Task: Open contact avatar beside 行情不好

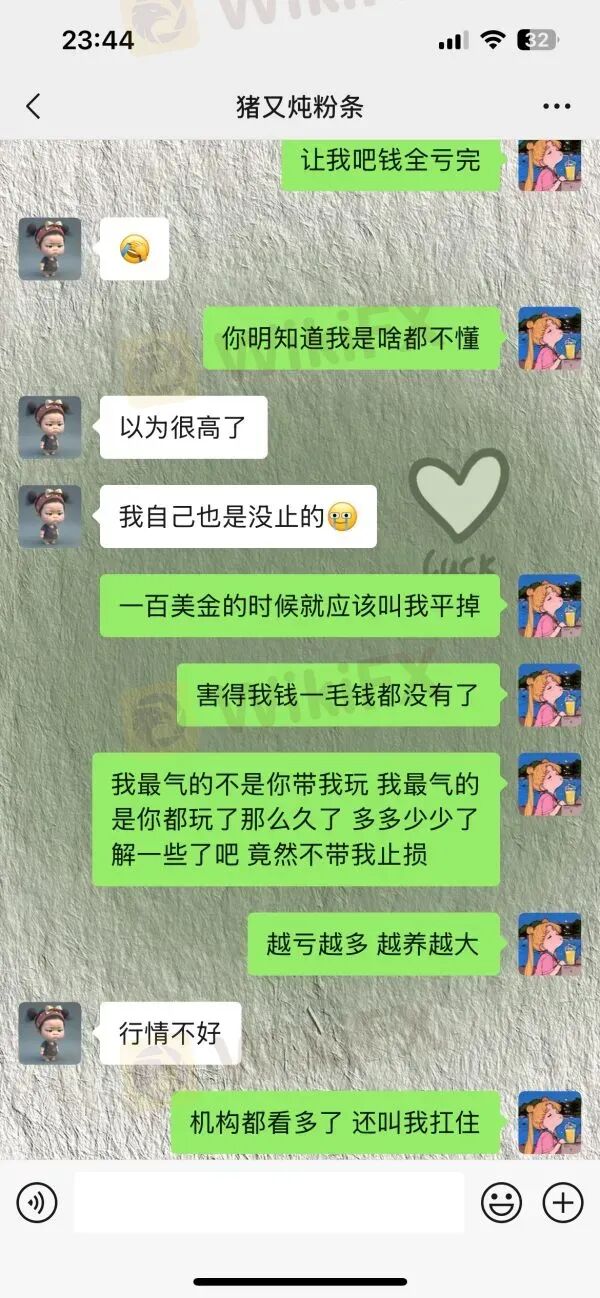Action: coord(50,1033)
